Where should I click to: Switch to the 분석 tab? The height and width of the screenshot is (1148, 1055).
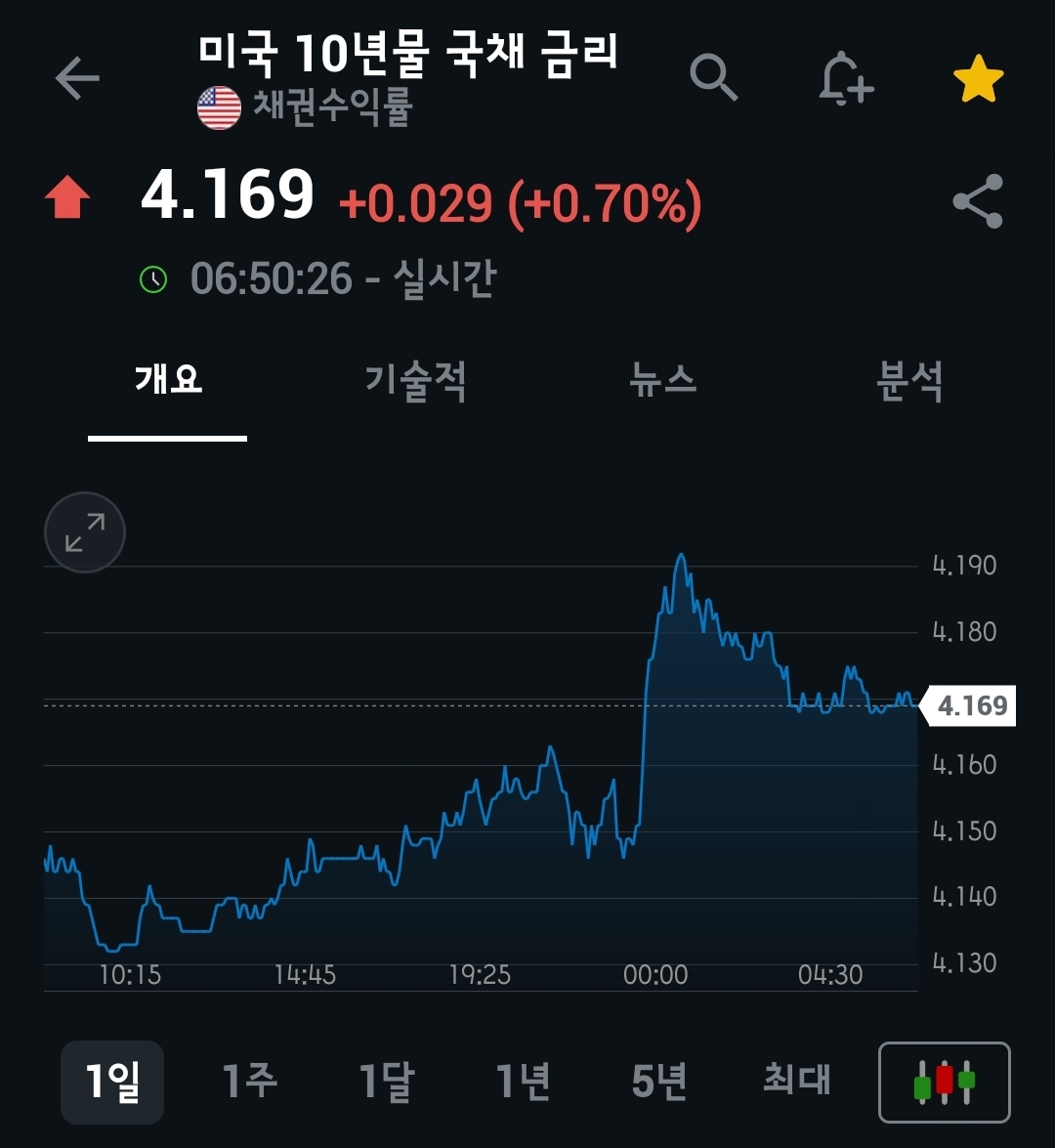(909, 380)
